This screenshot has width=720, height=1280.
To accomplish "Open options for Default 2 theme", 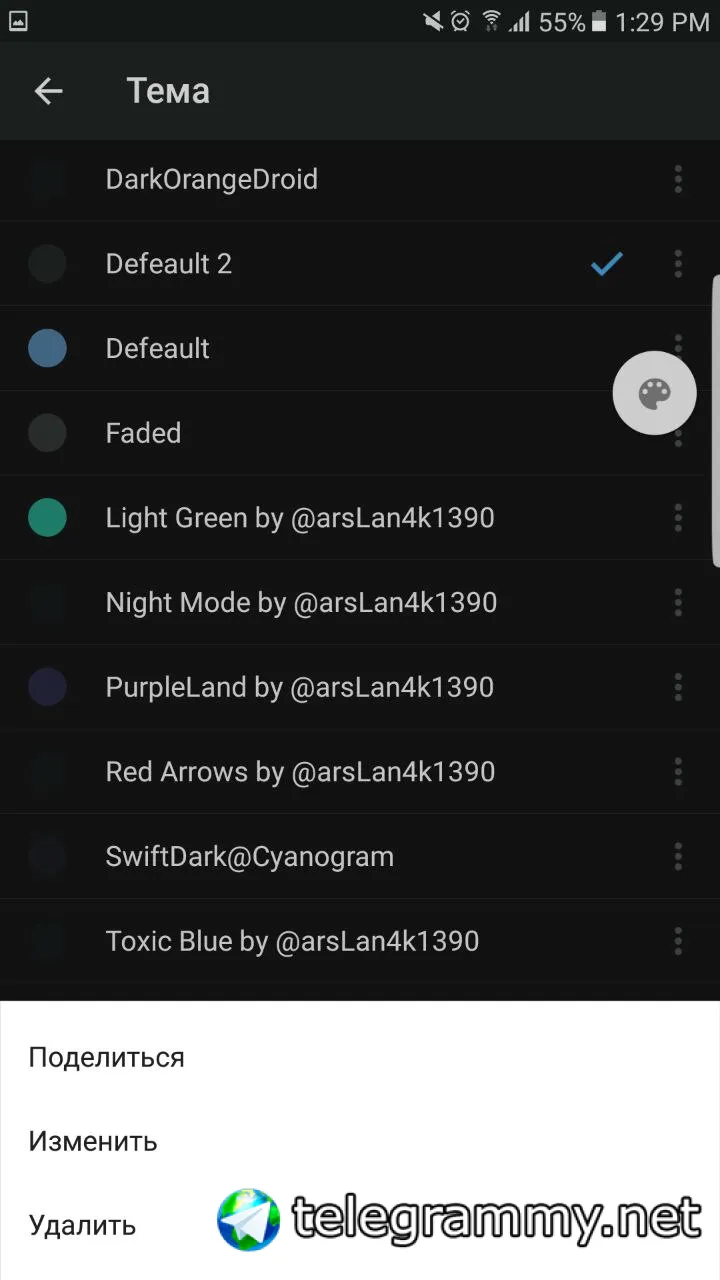I will (678, 264).
